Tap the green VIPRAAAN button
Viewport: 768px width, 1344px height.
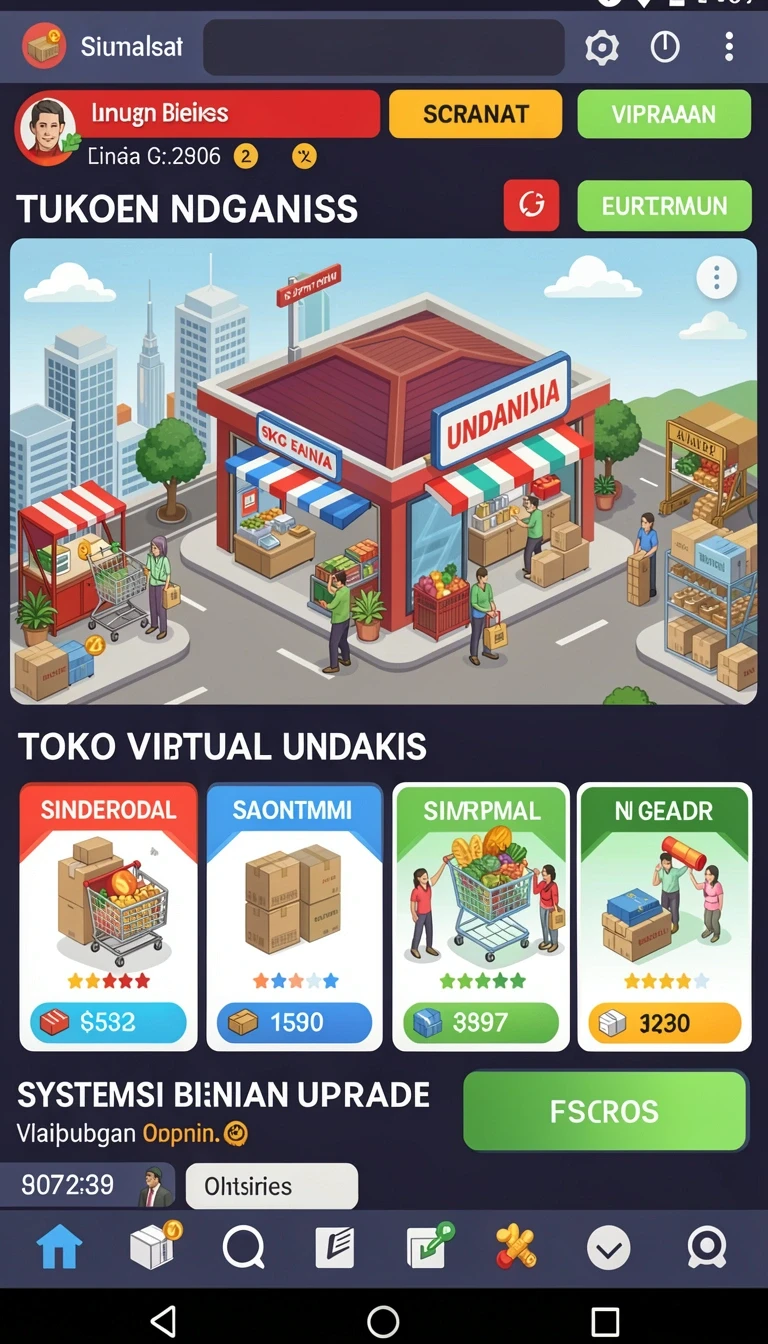(x=664, y=114)
